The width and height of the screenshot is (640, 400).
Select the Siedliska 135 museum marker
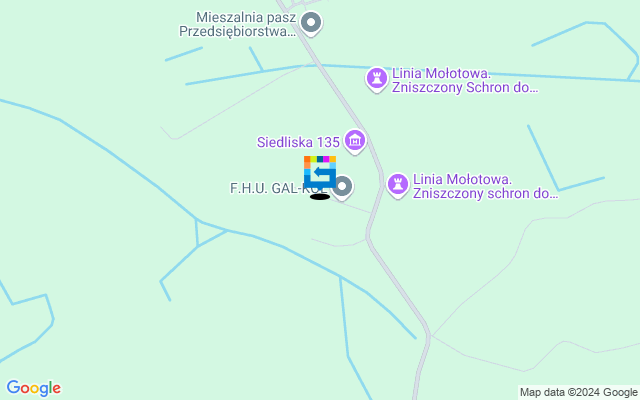(354, 140)
